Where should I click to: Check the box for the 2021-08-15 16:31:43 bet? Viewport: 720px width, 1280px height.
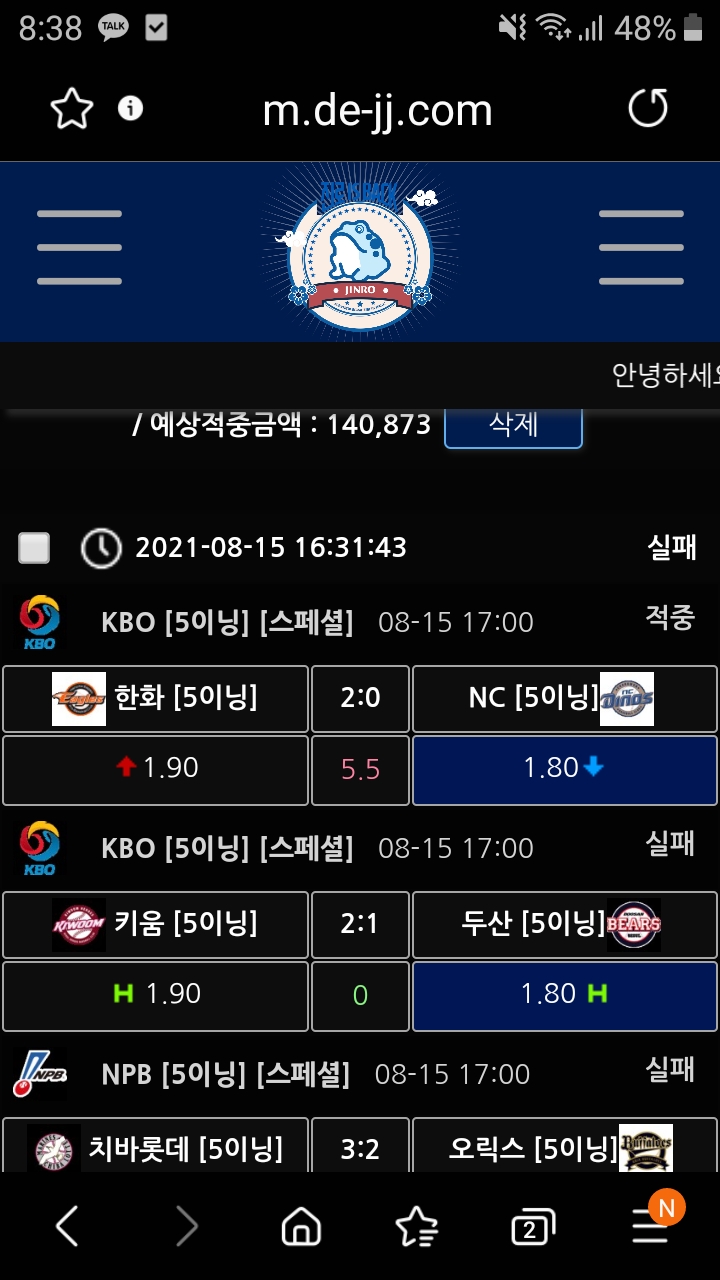pos(34,548)
